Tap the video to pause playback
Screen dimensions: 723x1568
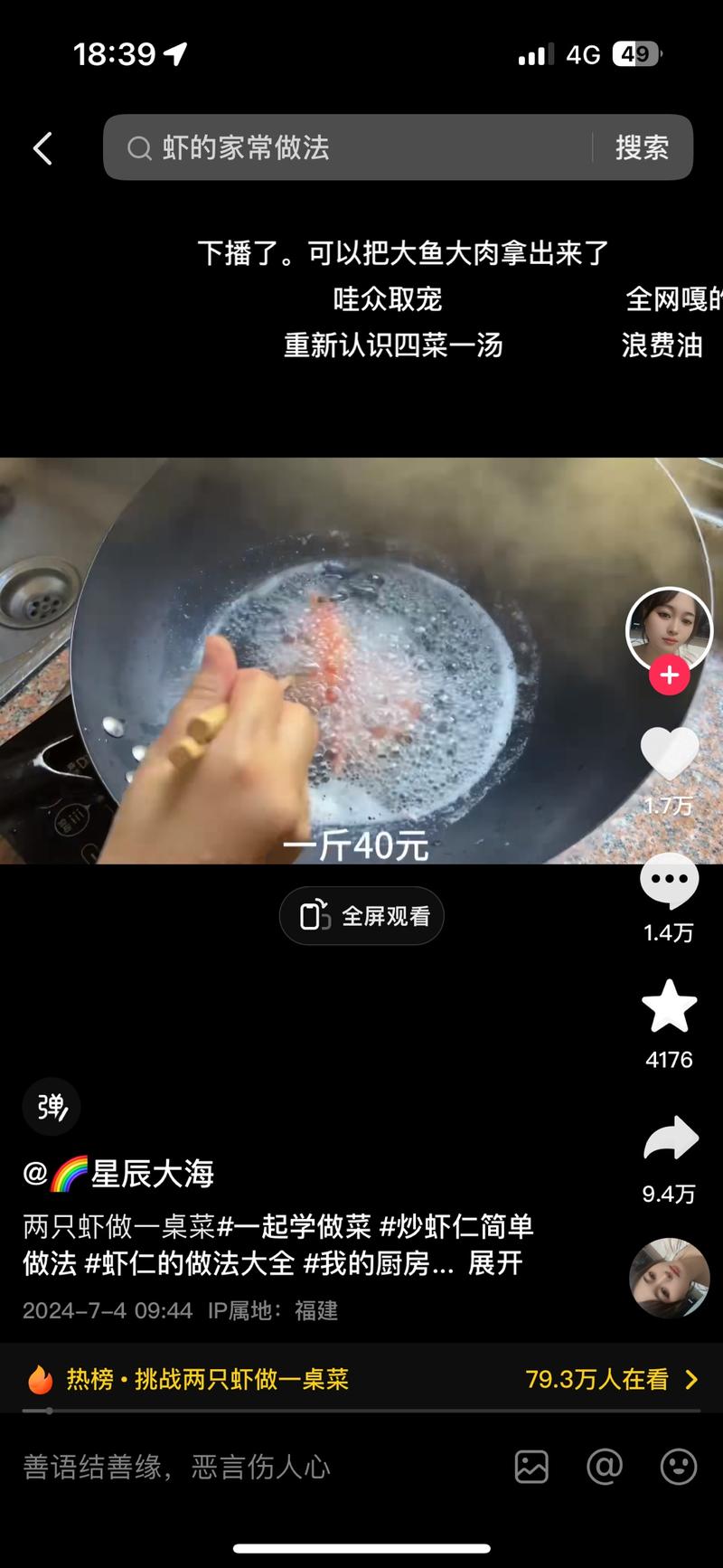point(361,660)
